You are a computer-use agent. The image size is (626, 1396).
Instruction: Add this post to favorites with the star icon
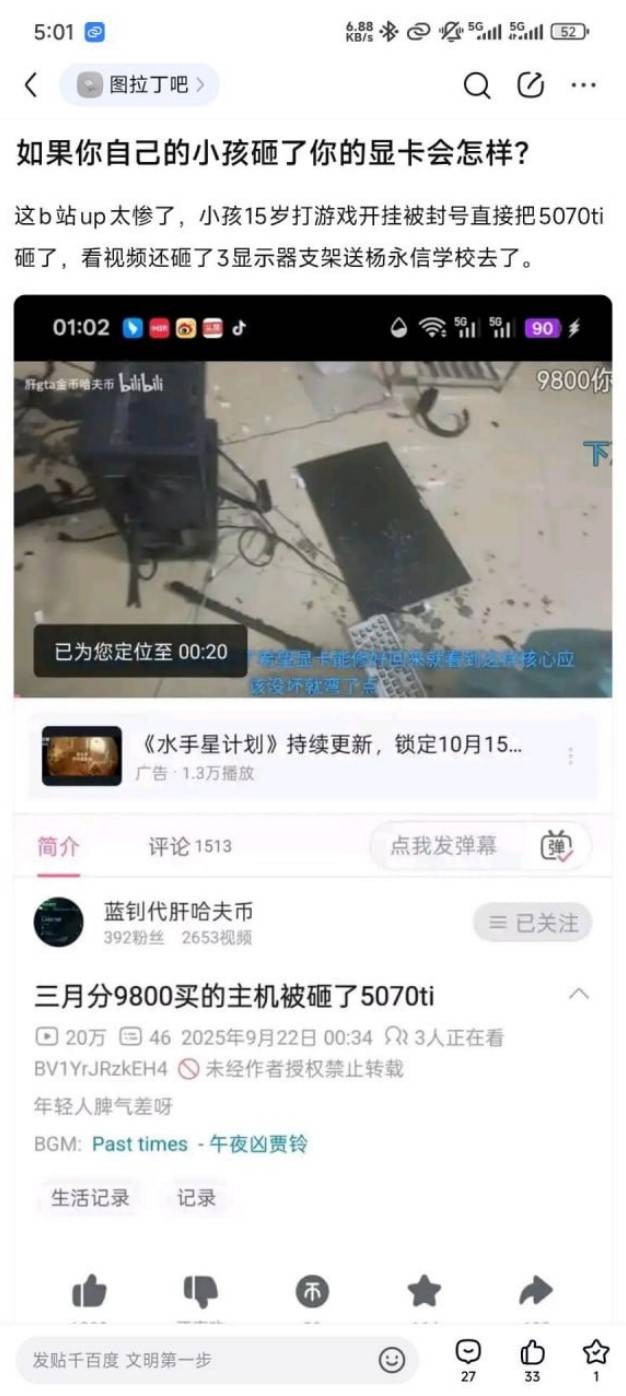pyautogui.click(x=596, y=1358)
